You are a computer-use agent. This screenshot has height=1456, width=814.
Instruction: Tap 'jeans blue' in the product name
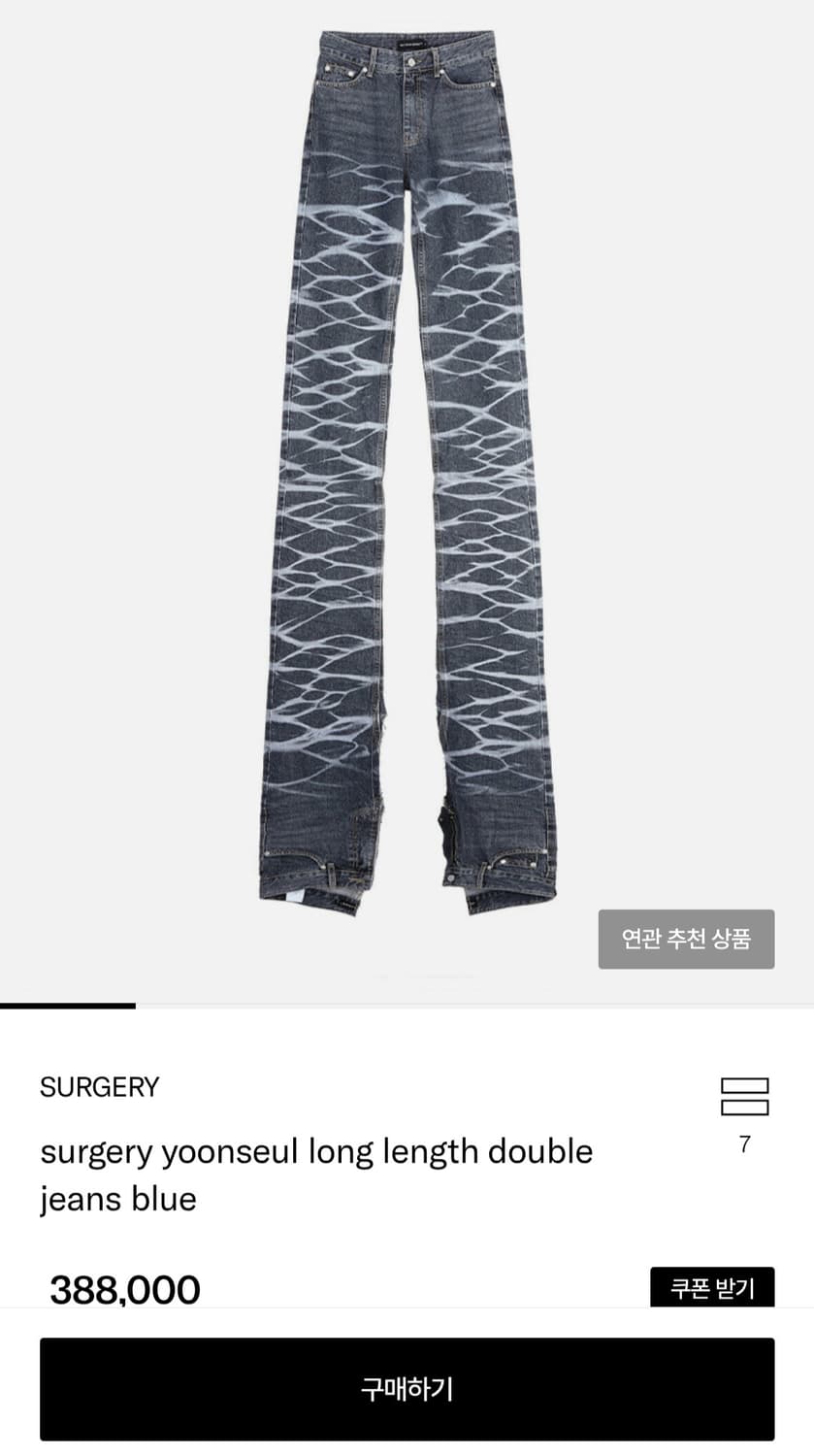[116, 1198]
